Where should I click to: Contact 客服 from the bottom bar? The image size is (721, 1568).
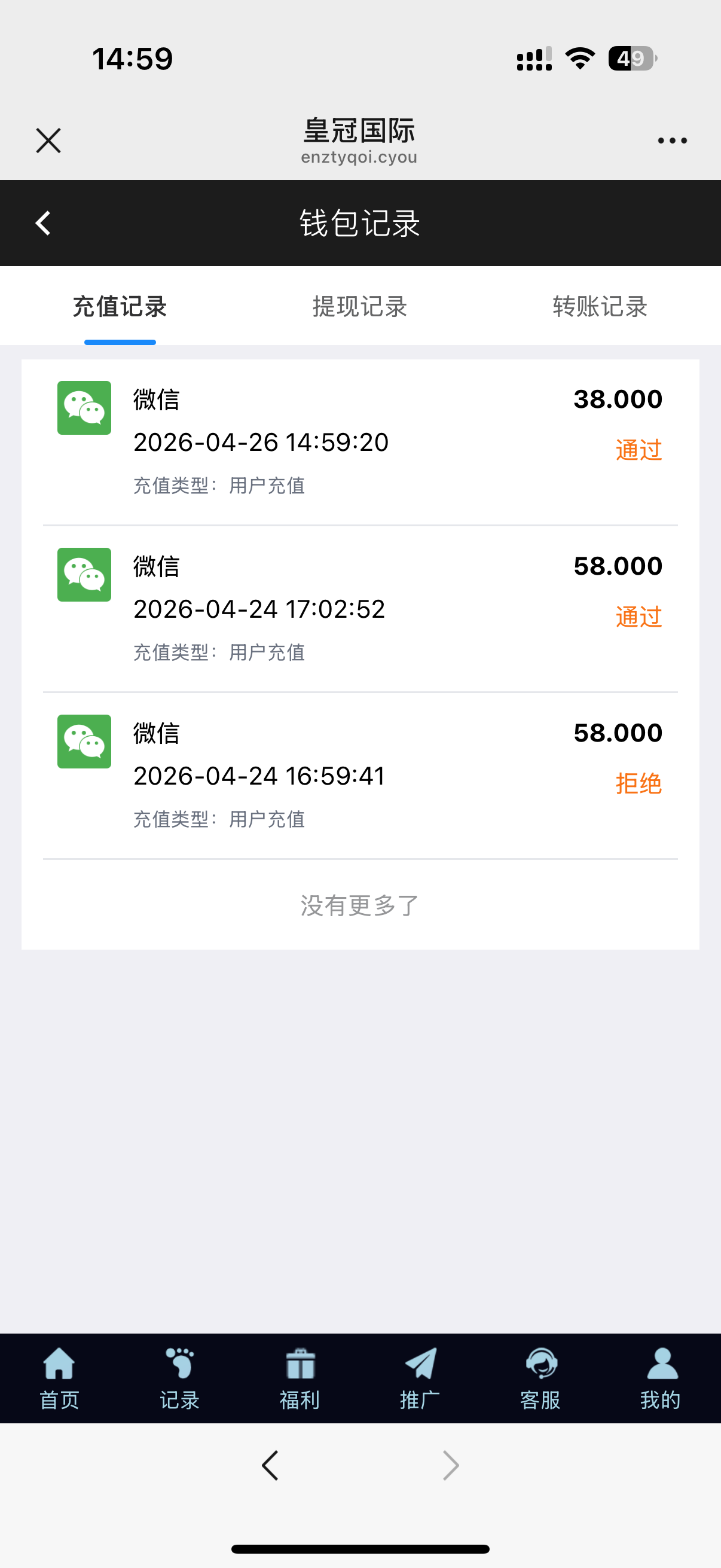point(540,1378)
